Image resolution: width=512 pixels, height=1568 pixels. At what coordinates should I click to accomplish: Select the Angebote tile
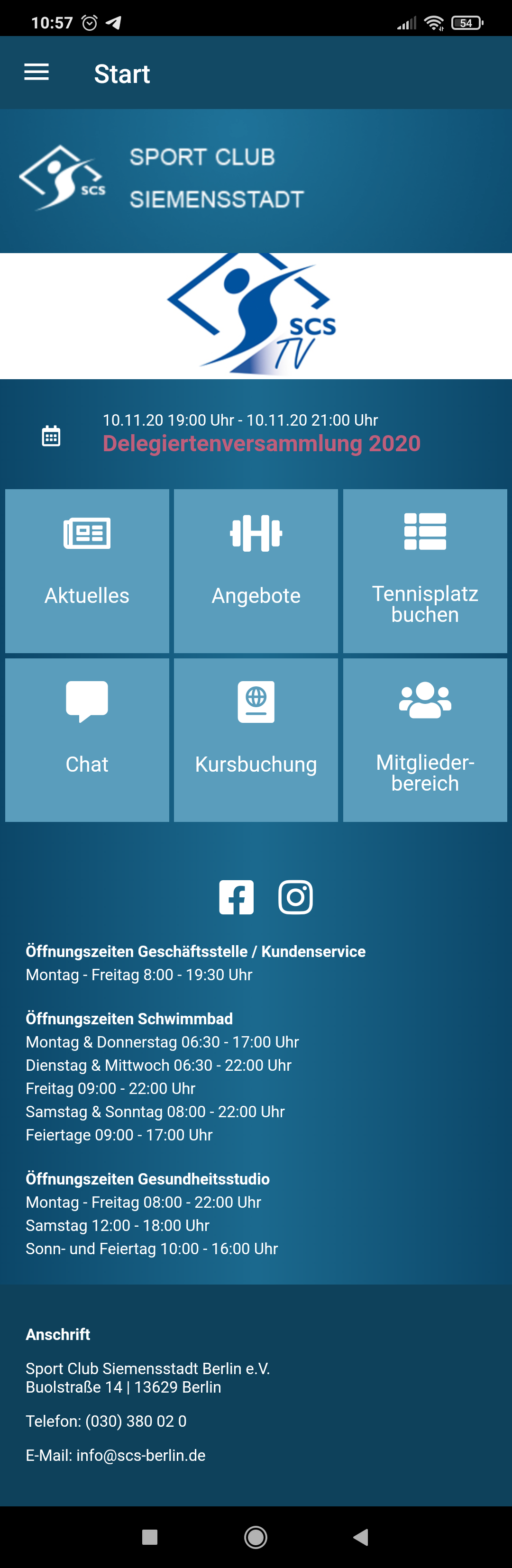point(256,570)
